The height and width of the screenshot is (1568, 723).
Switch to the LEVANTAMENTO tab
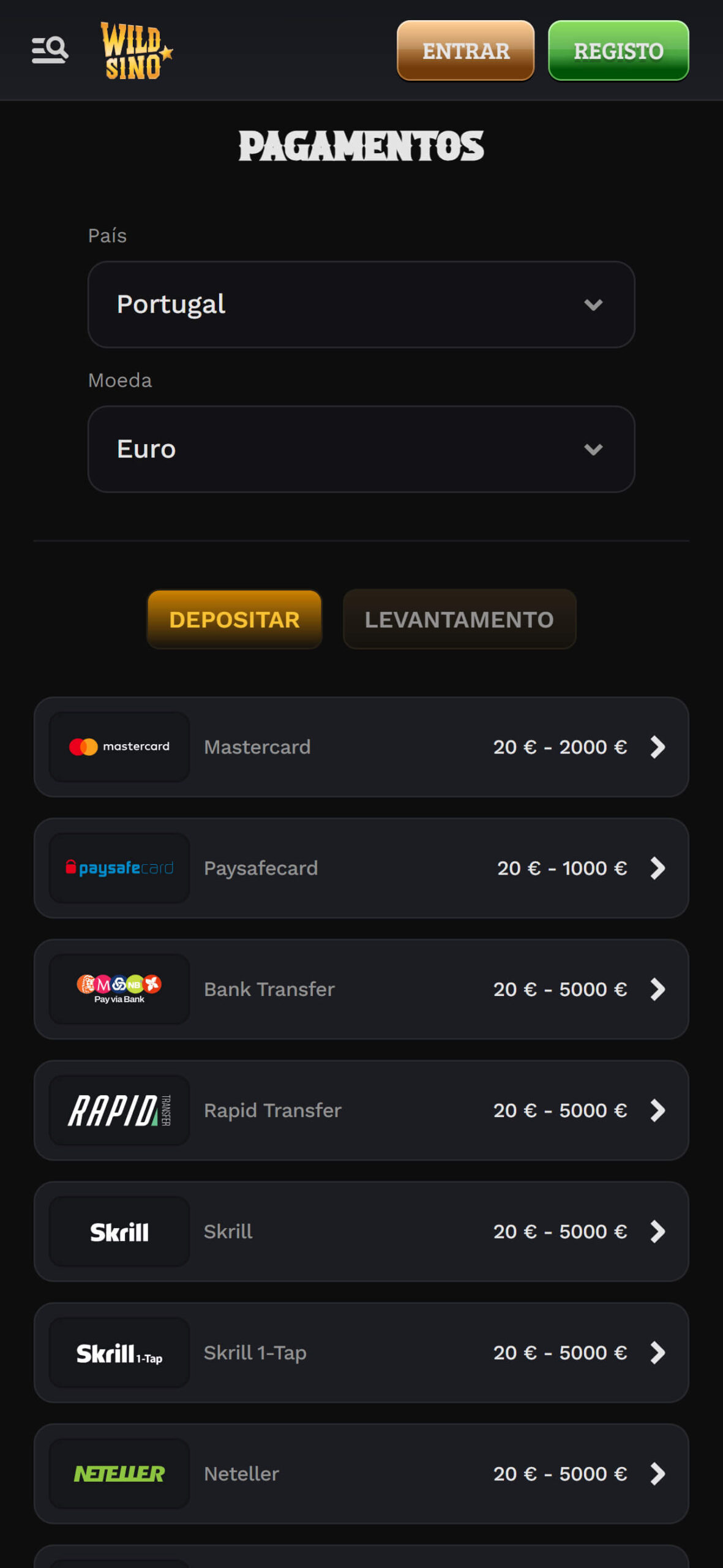459,619
